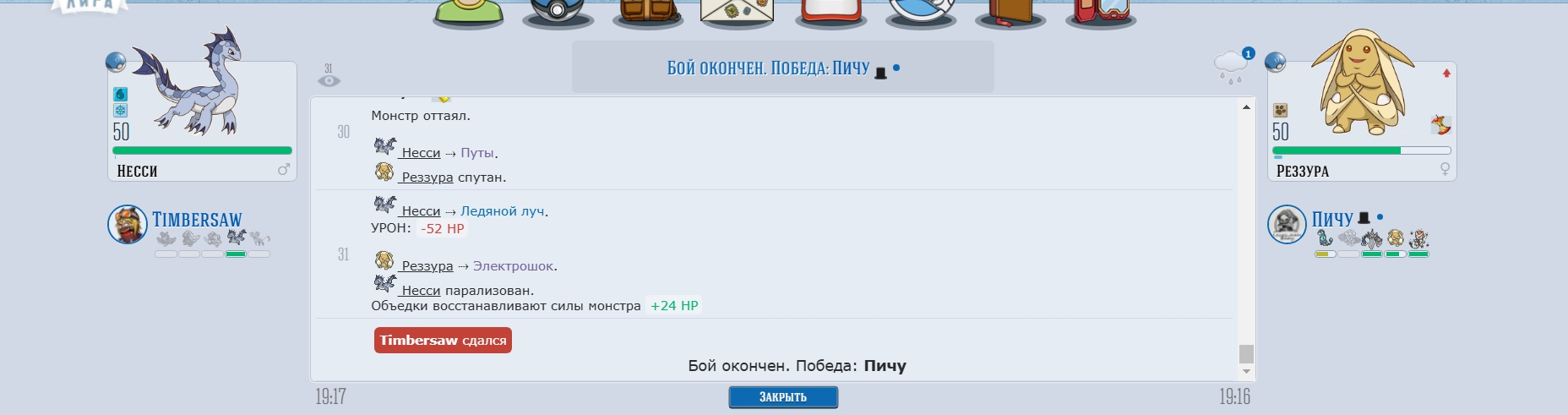The width and height of the screenshot is (1568, 415).
Task: Tap the Путы attack link
Action: point(477,153)
